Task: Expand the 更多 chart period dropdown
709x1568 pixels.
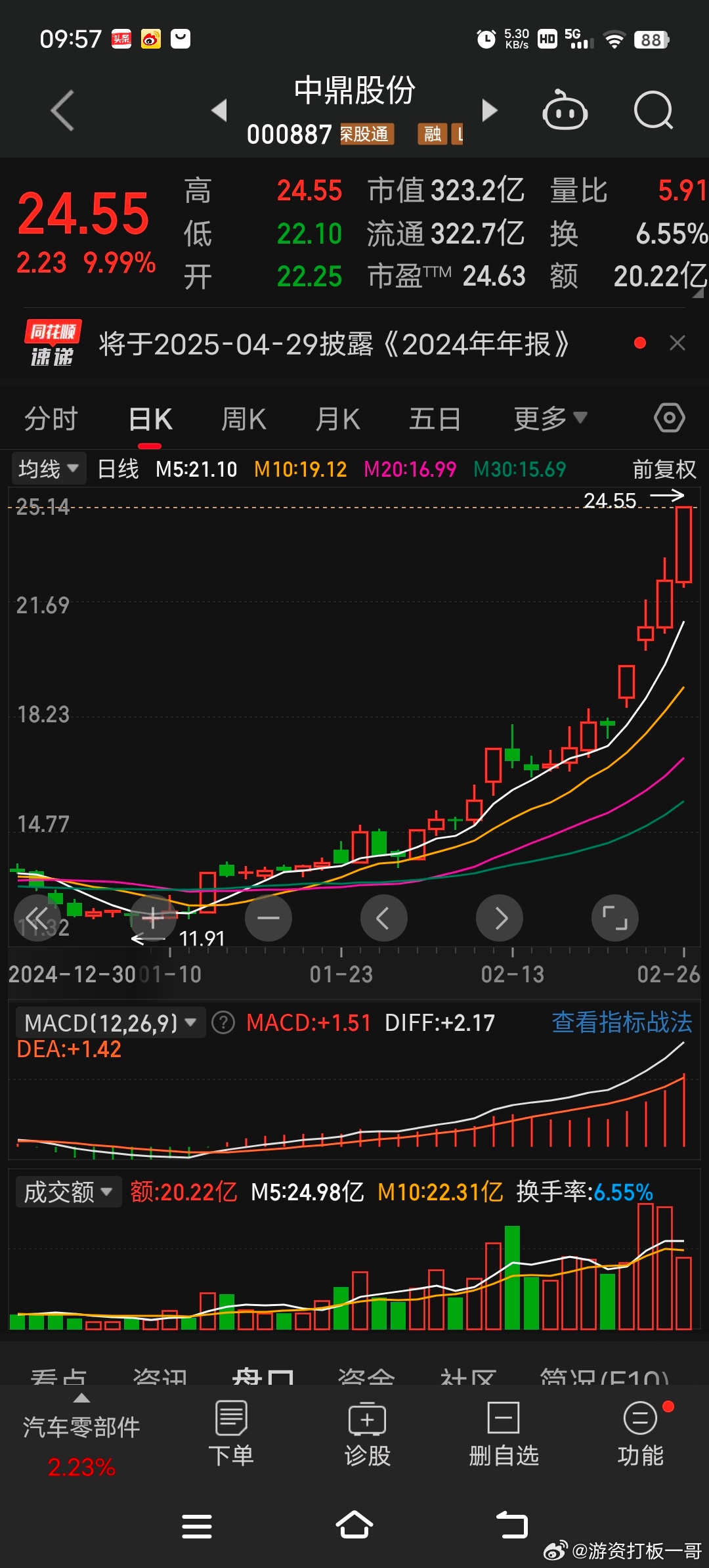Action: 550,418
